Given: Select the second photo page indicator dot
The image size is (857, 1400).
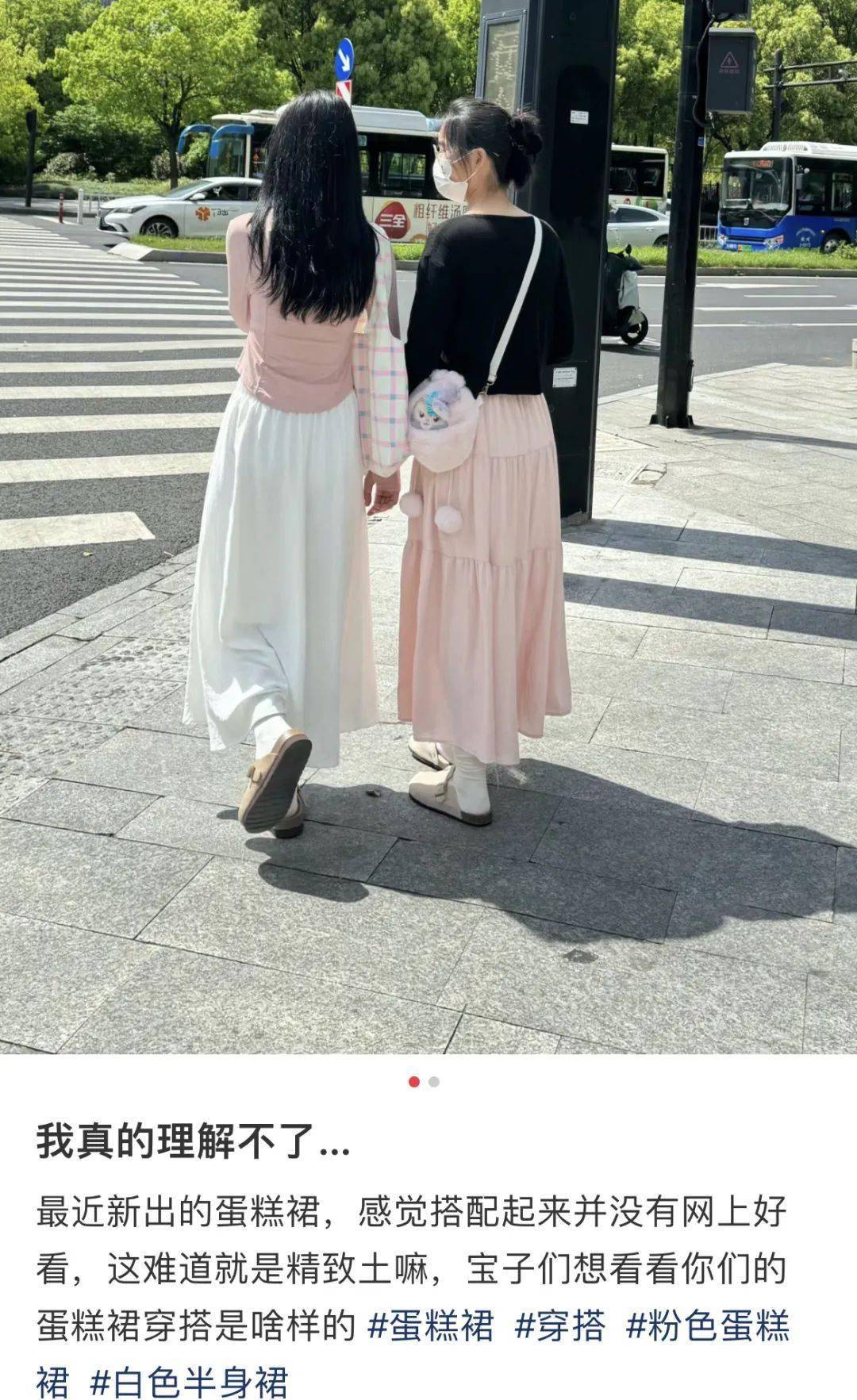Looking at the screenshot, I should [x=434, y=1082].
